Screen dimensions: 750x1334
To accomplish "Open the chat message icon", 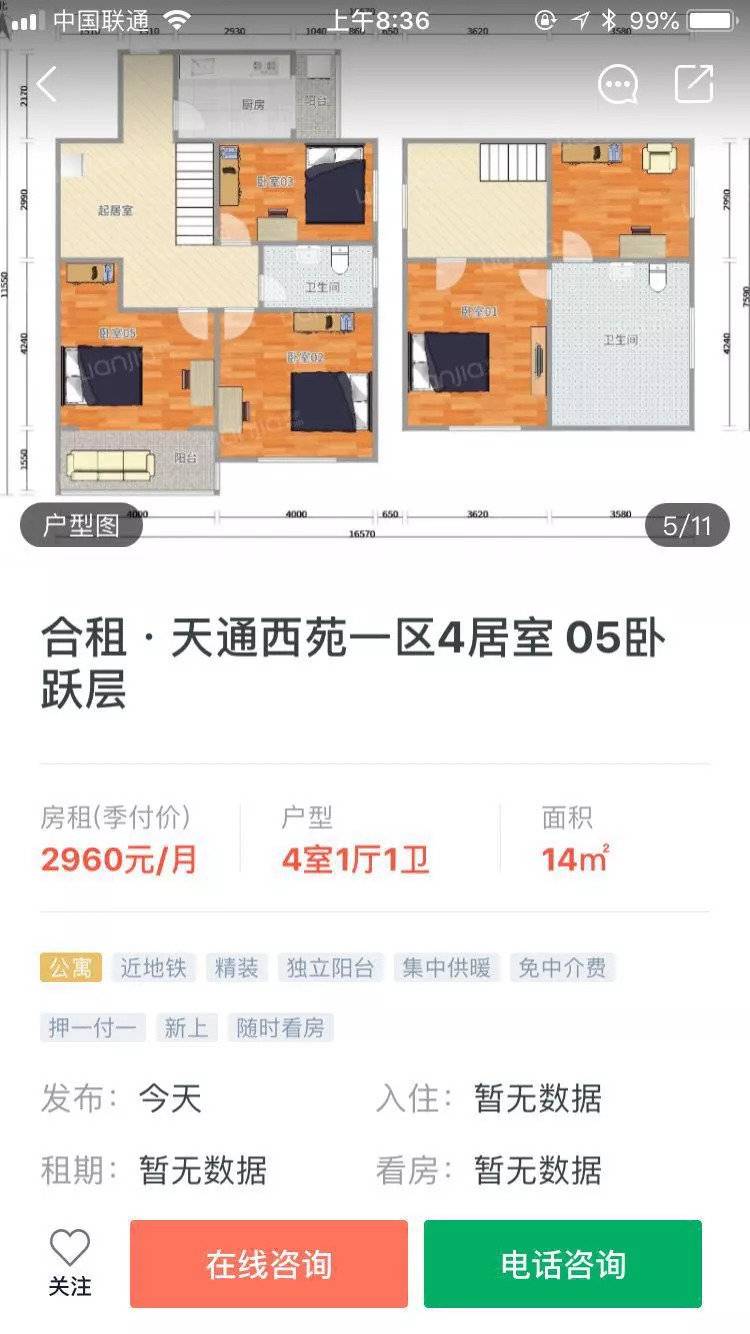I will (x=617, y=85).
